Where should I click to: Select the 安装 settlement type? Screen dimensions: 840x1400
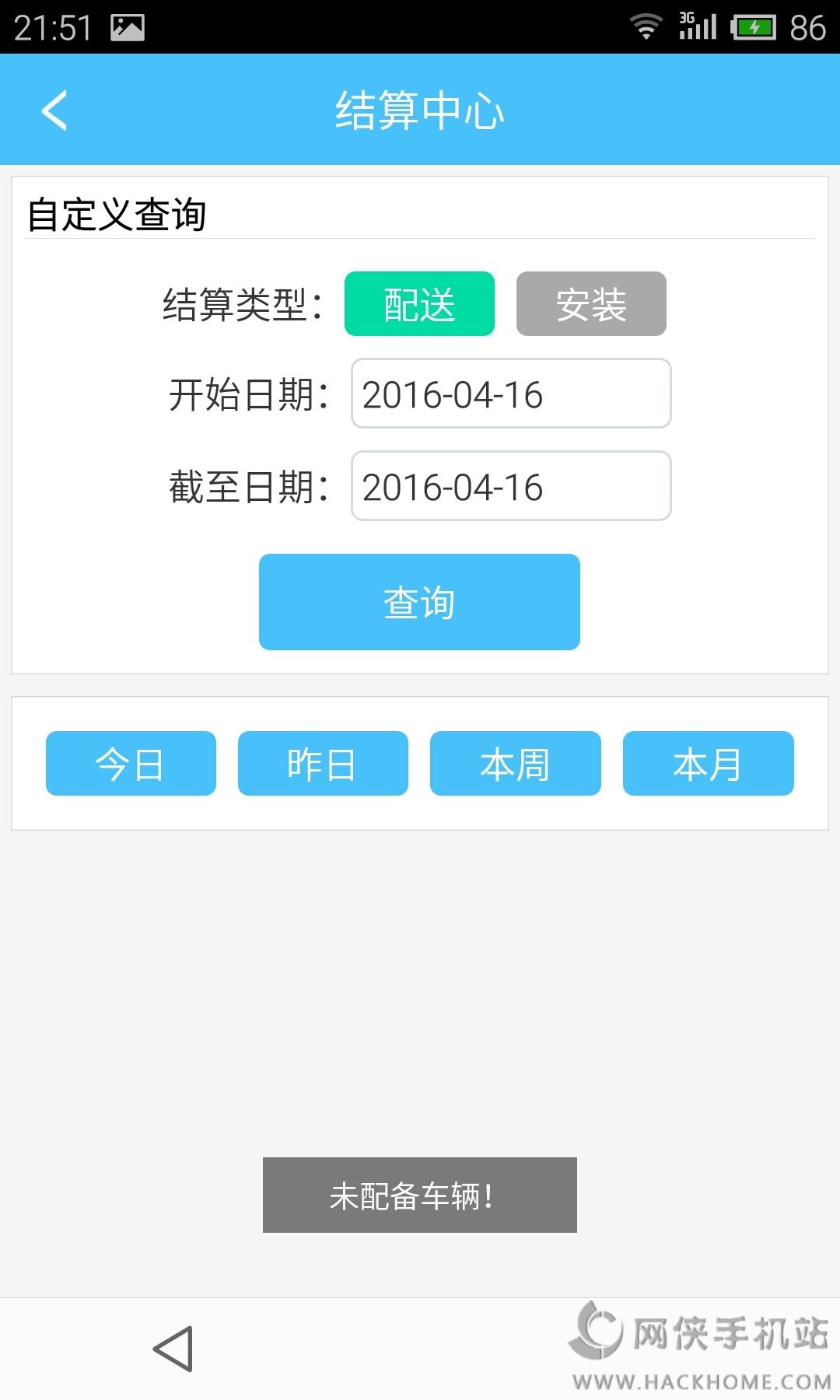(591, 304)
